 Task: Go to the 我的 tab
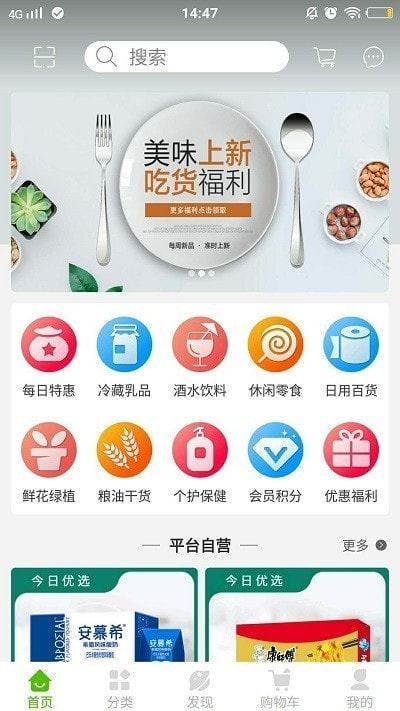(360, 689)
